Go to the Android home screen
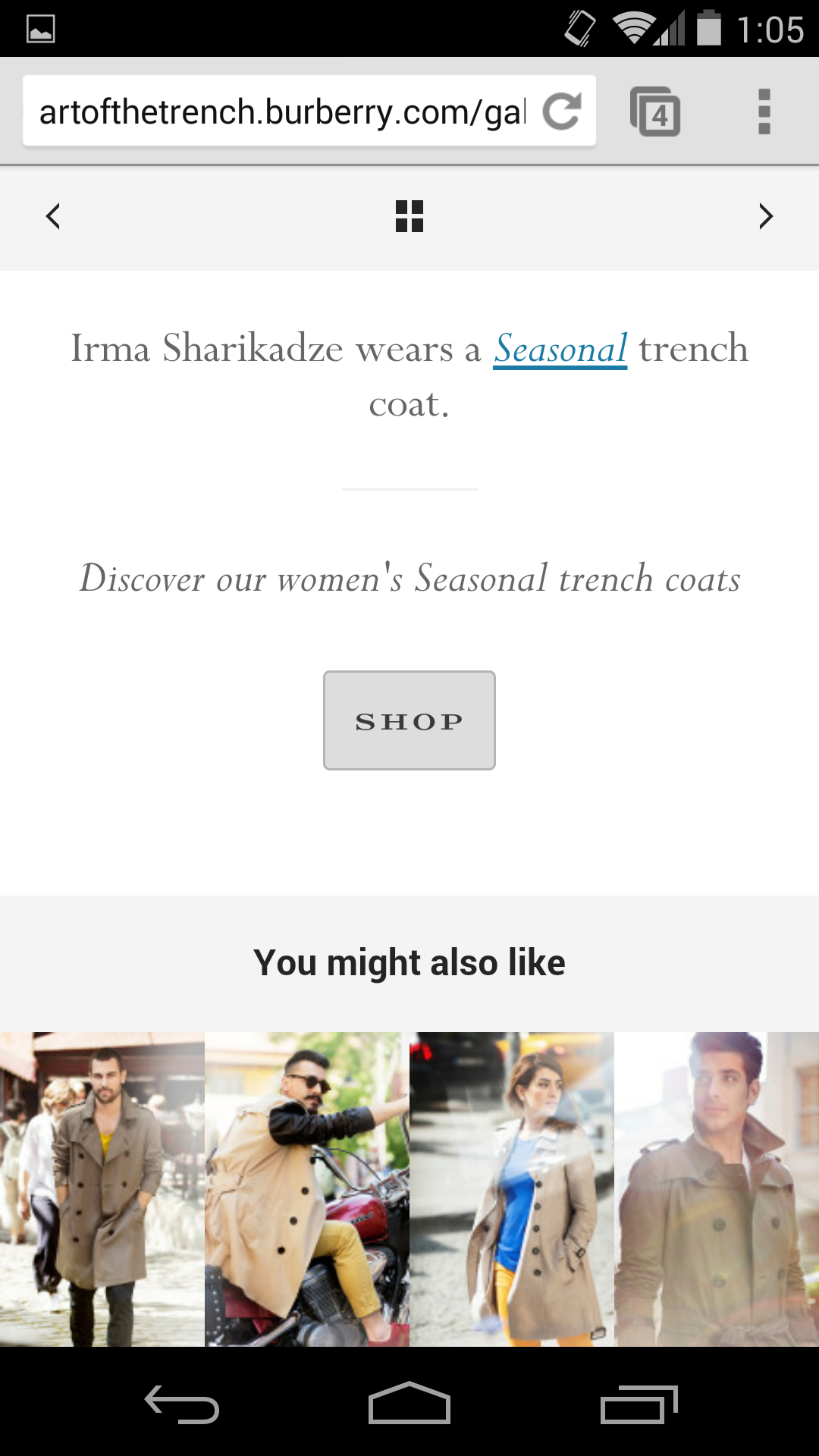The height and width of the screenshot is (1456, 819). 409,1404
